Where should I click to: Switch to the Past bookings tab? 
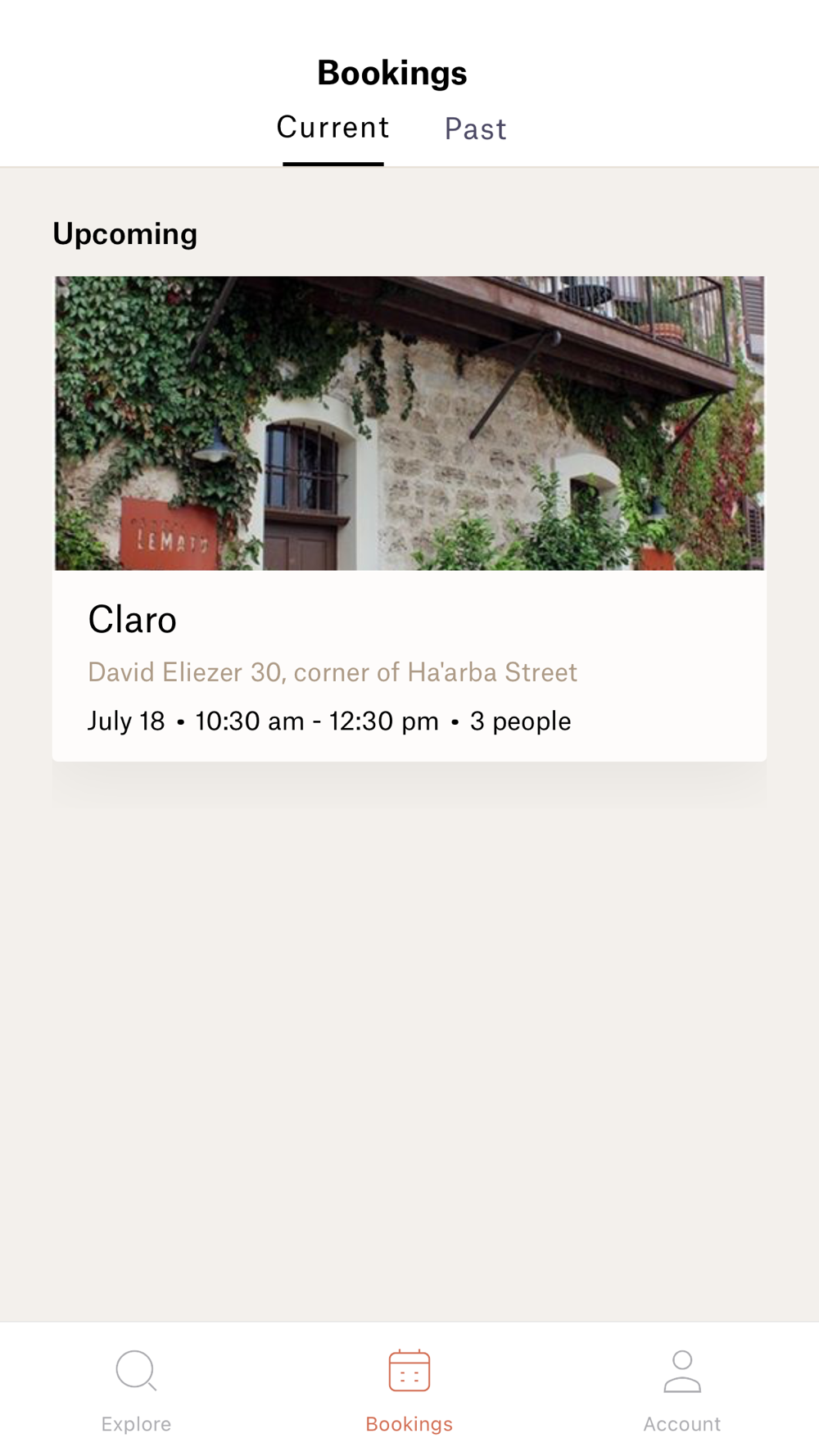tap(475, 129)
